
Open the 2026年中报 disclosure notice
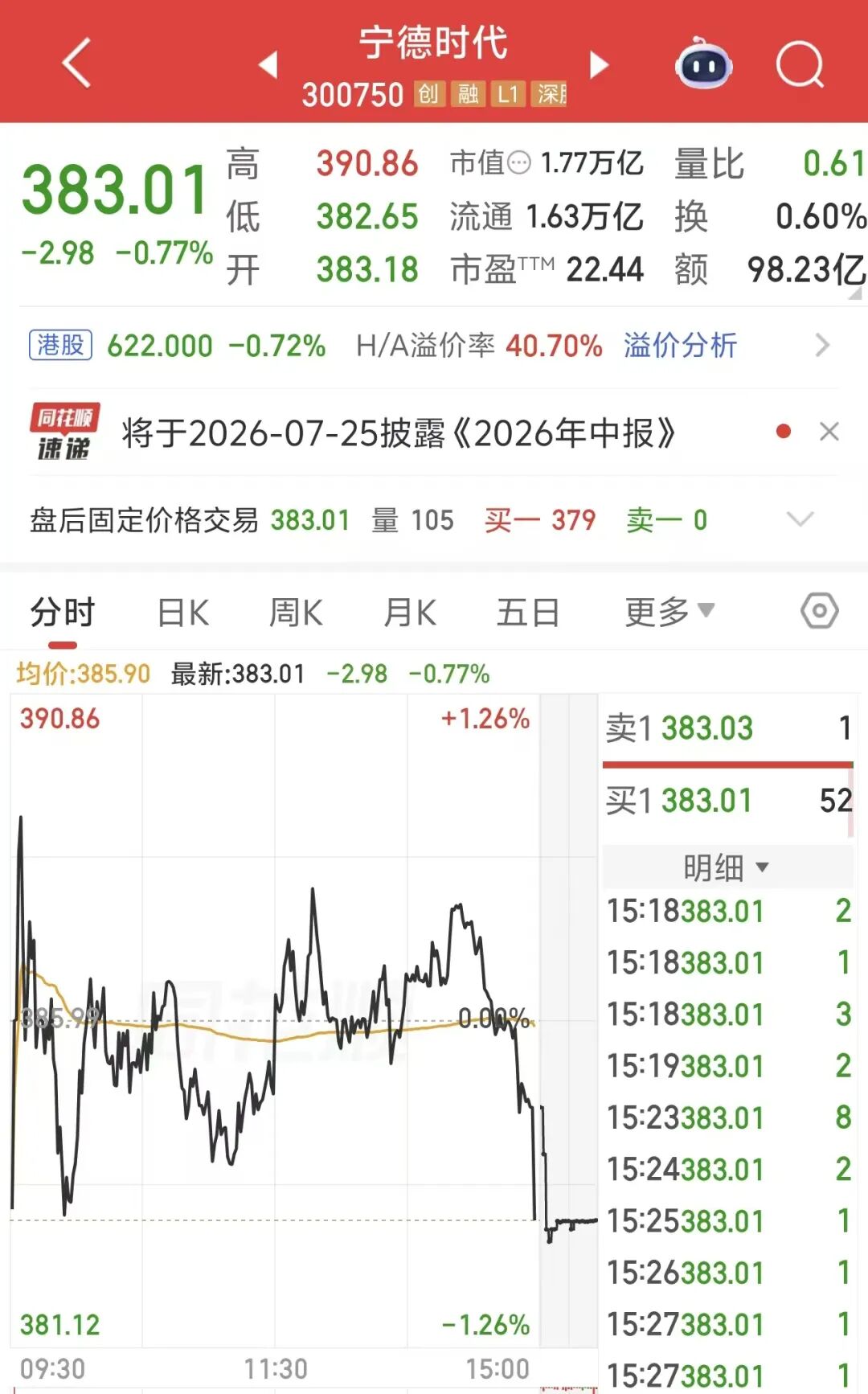pyautogui.click(x=399, y=433)
